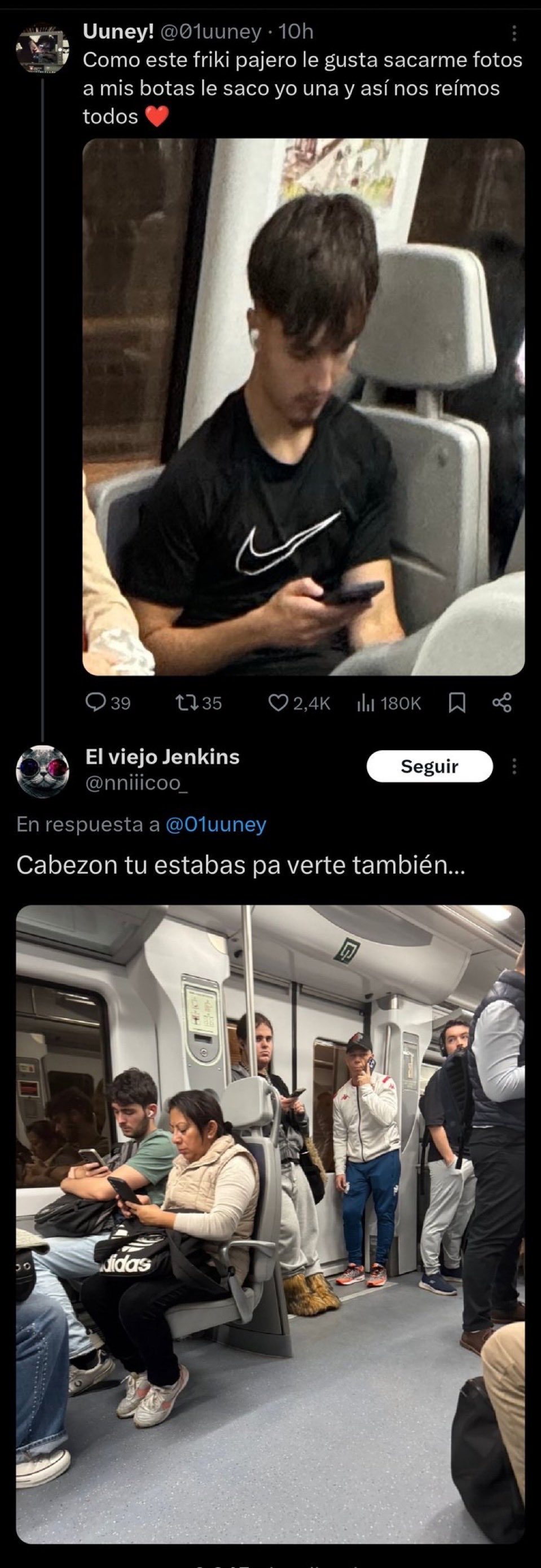Image resolution: width=541 pixels, height=1568 pixels.
Task: Share Uuney's tweet
Action: click(x=502, y=702)
